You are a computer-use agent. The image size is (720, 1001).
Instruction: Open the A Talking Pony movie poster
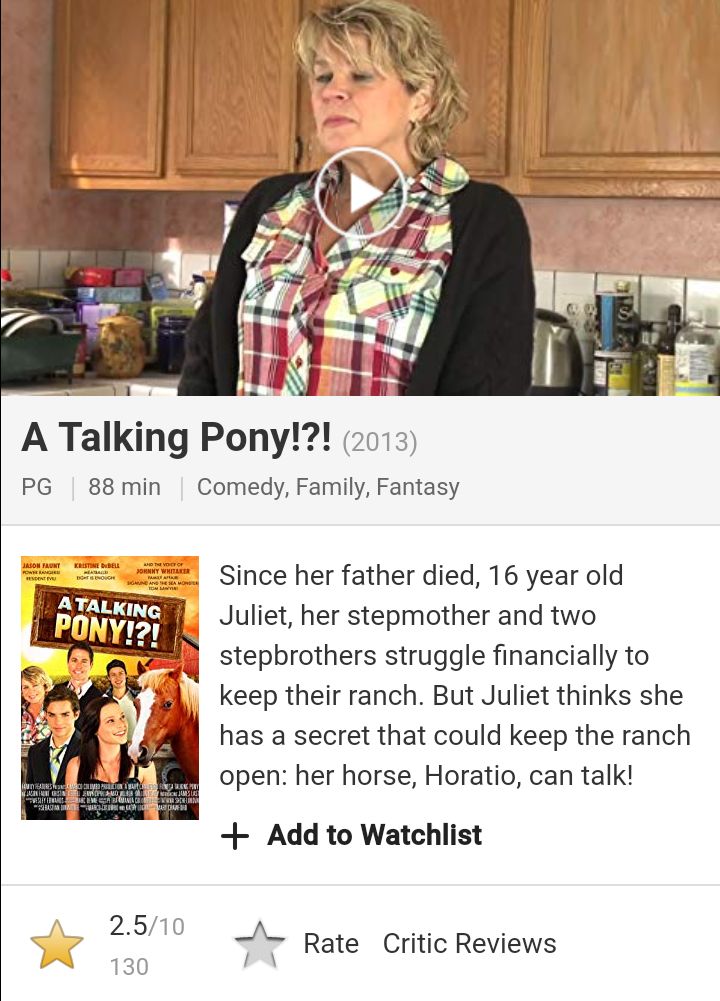click(110, 688)
